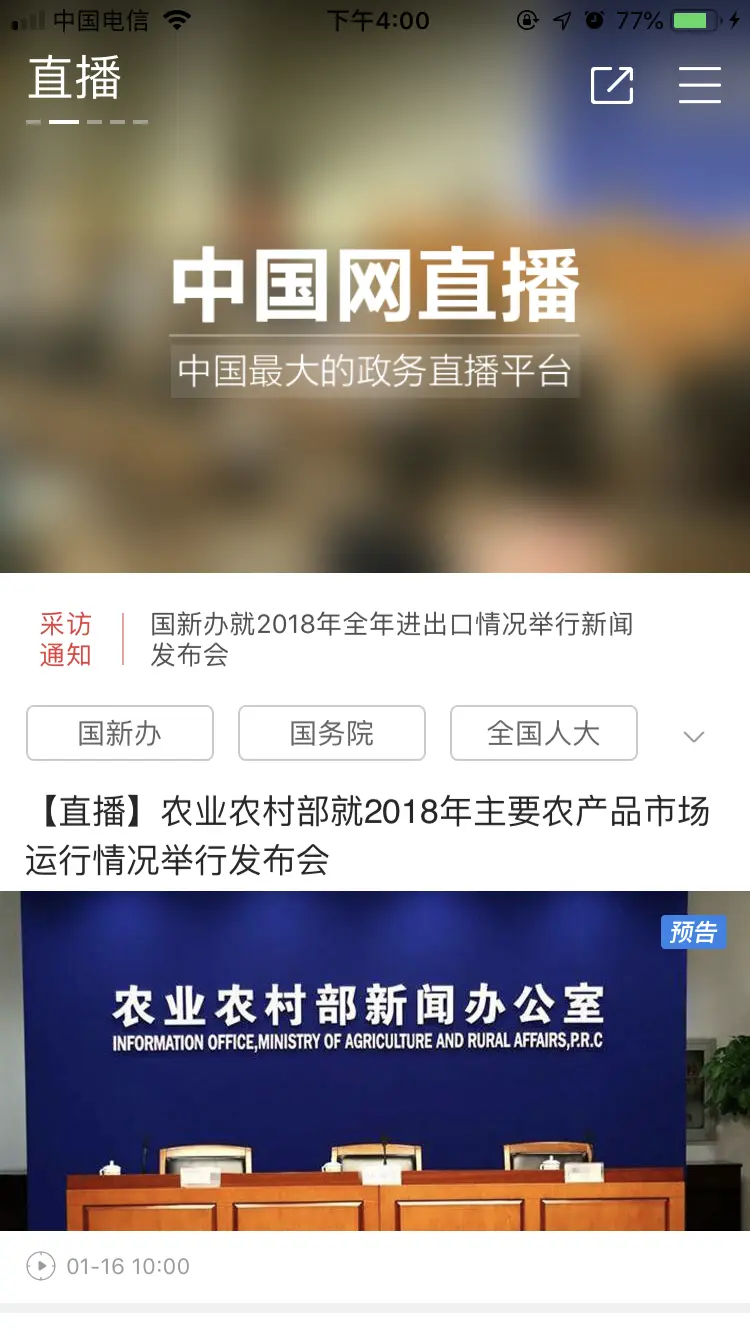Tap the banner page indicator under 直播
This screenshot has height=1334, width=750.
pyautogui.click(x=87, y=122)
